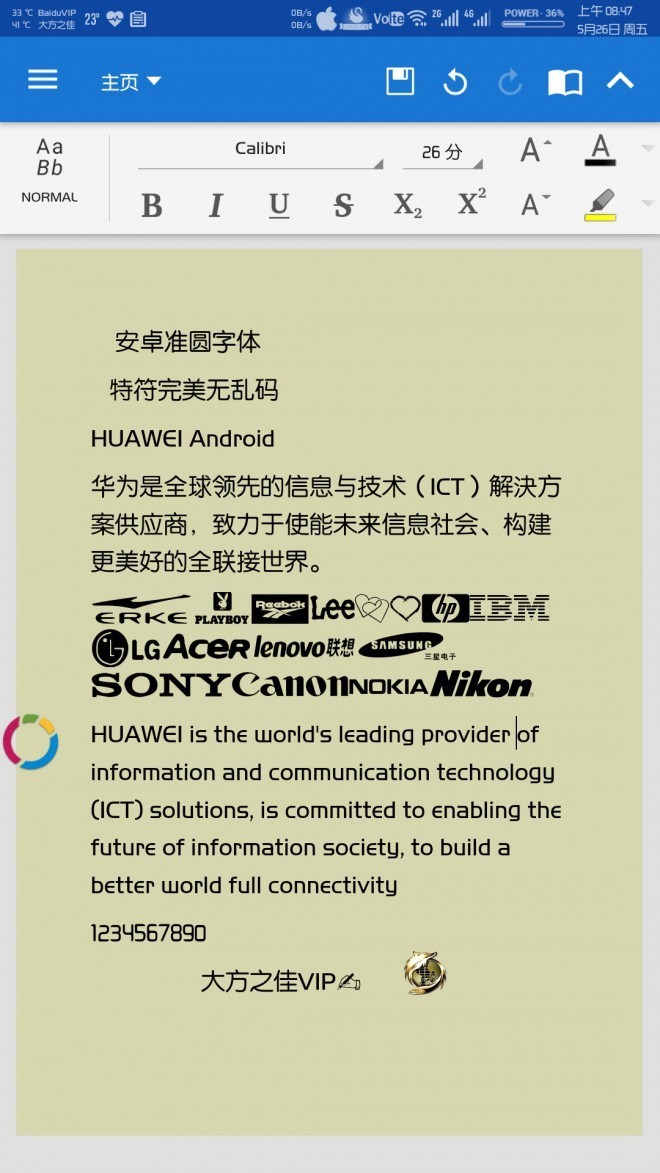This screenshot has height=1173, width=660.
Task: Undo the last edit
Action: [x=455, y=82]
